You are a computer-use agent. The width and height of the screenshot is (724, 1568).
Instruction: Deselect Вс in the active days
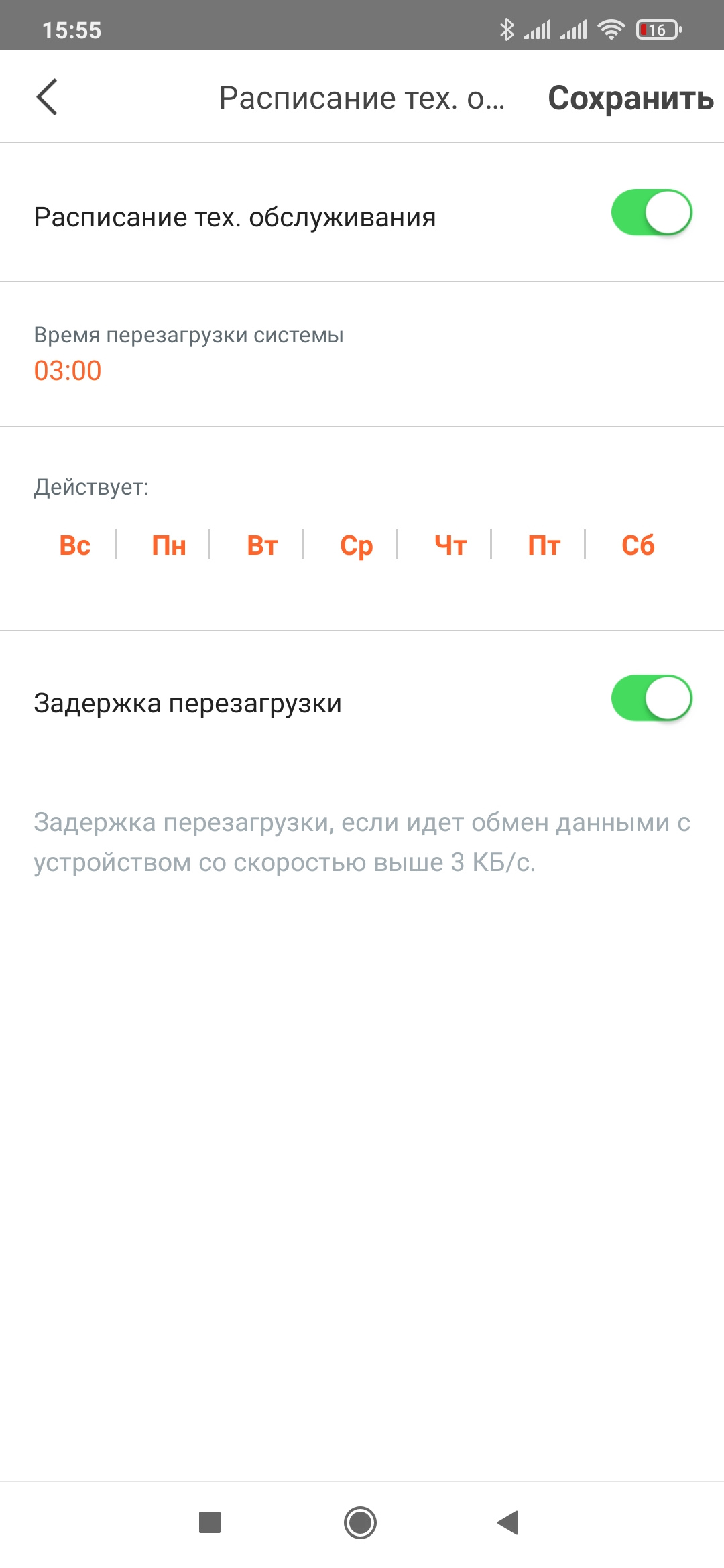[x=74, y=545]
